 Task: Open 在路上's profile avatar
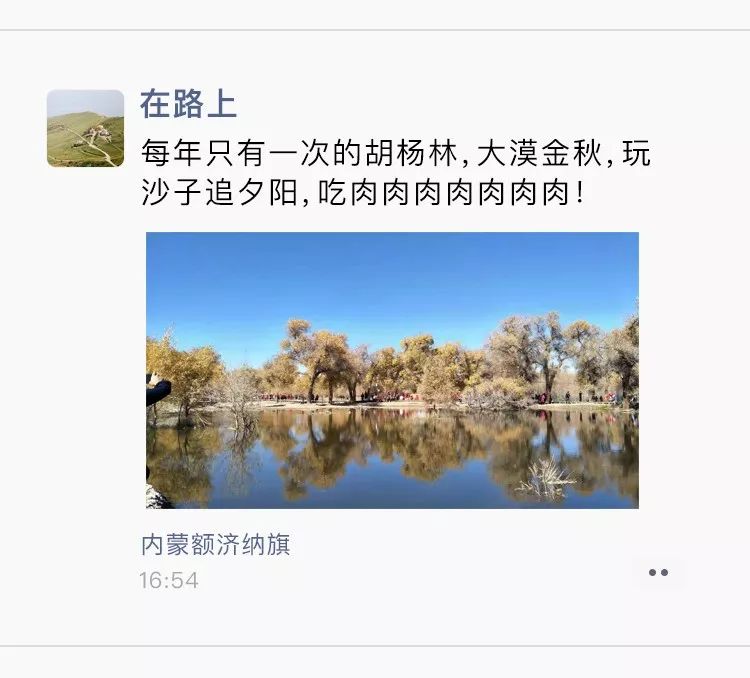point(85,128)
